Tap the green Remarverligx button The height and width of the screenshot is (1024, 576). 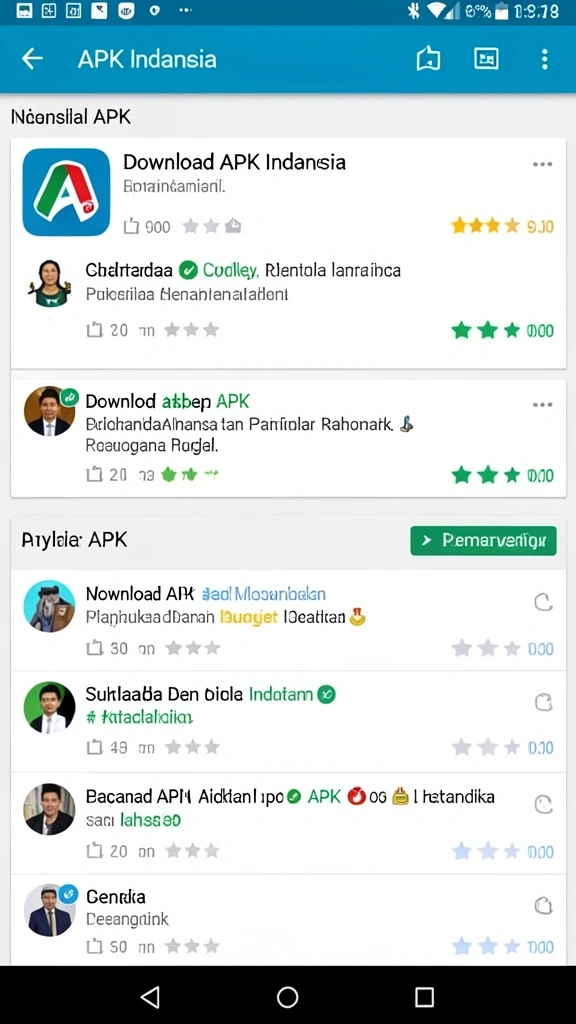pos(483,541)
